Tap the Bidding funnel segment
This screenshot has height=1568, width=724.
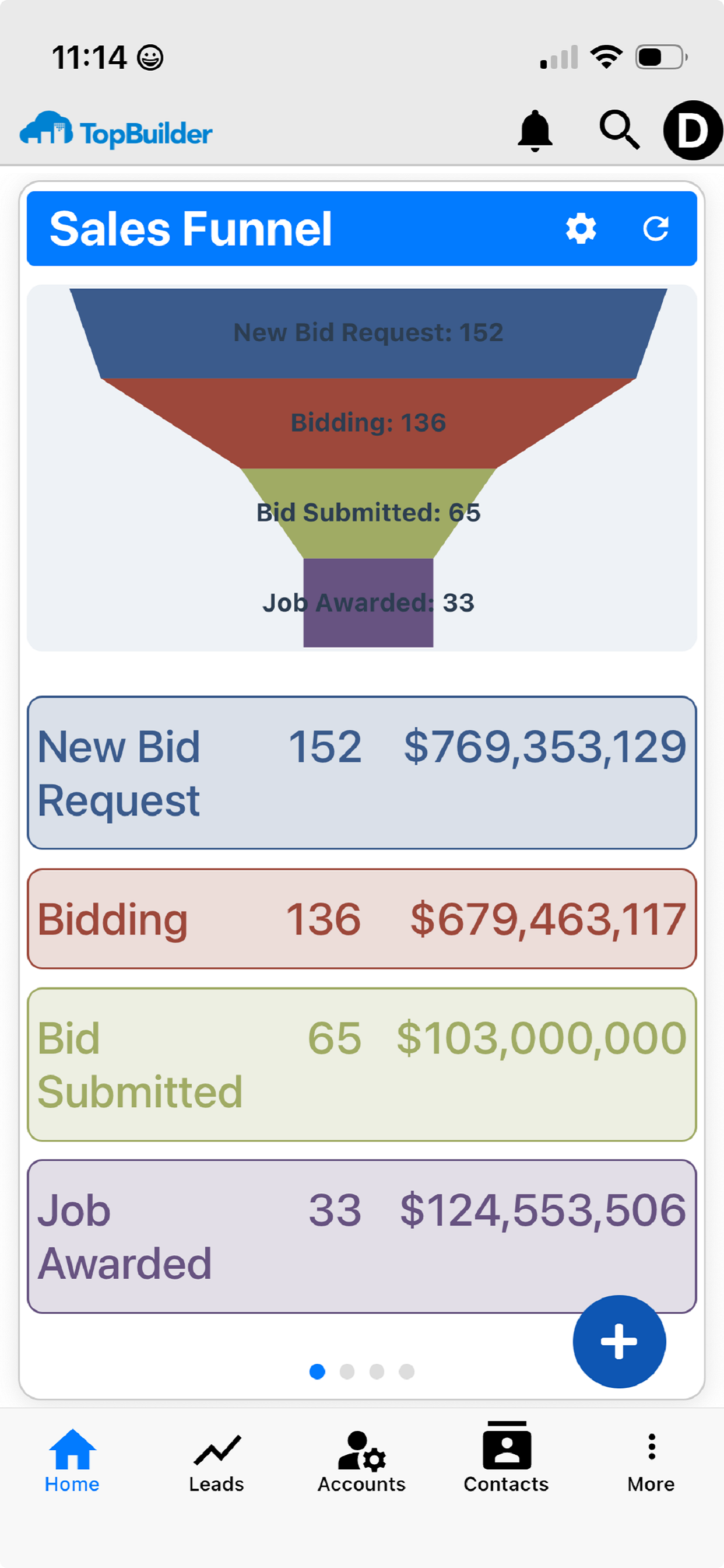pyautogui.click(x=368, y=423)
